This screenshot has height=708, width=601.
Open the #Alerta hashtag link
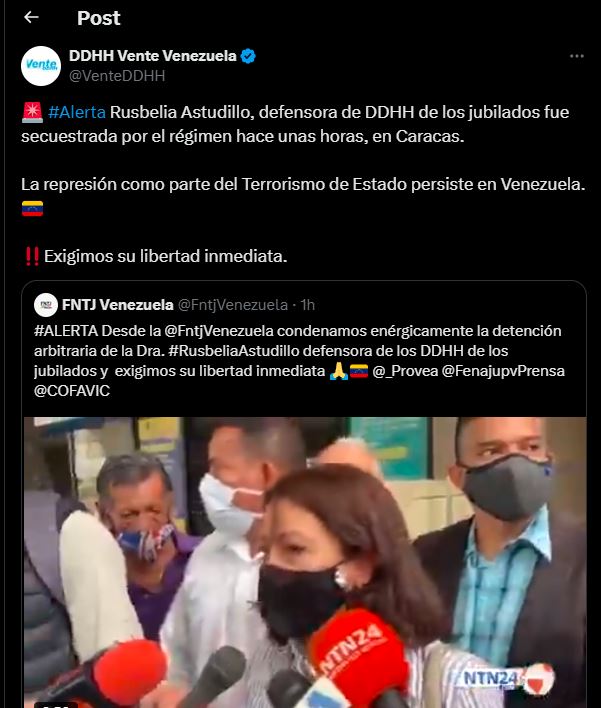pos(75,112)
